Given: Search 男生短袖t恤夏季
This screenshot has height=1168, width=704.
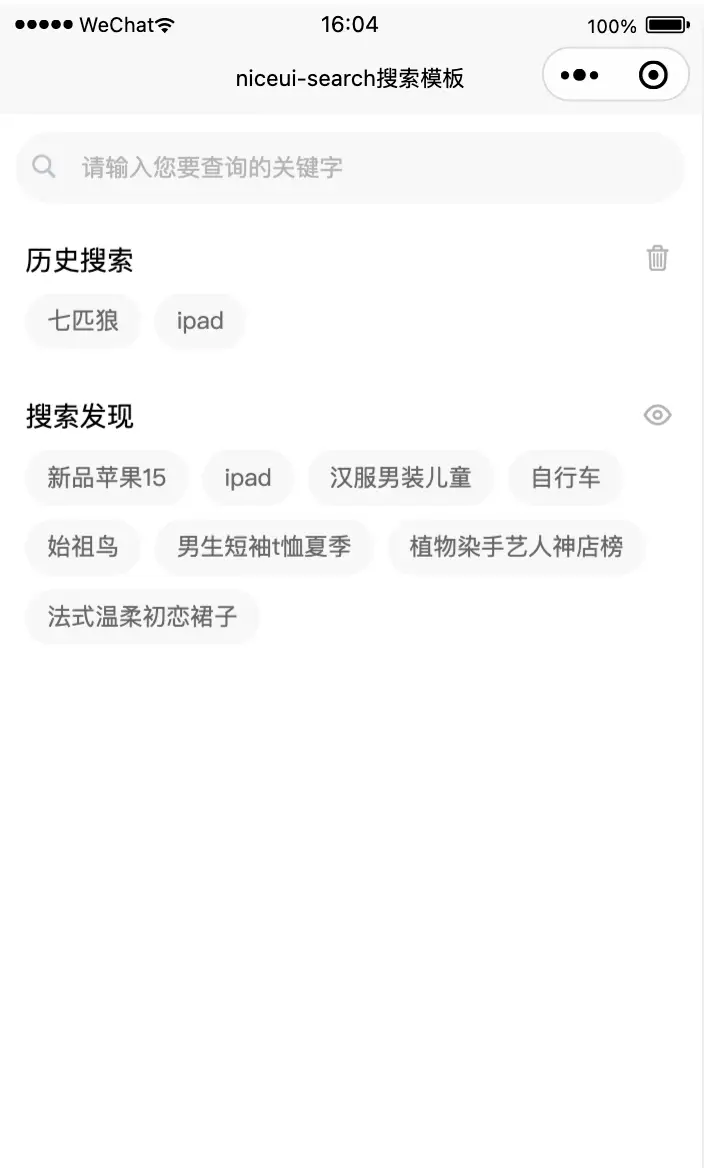Looking at the screenshot, I should pyautogui.click(x=264, y=547).
